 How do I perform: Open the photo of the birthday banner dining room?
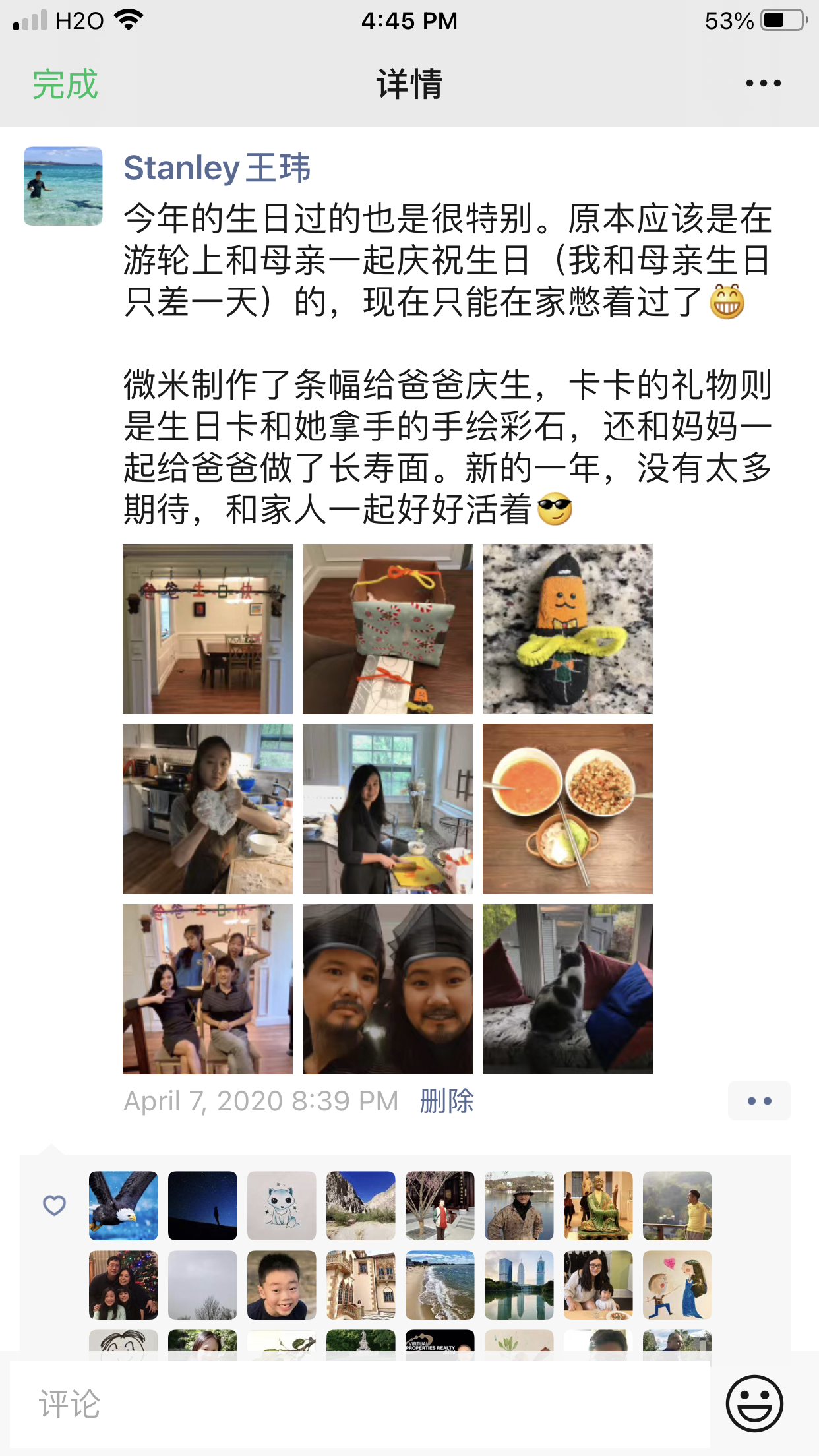[208, 629]
